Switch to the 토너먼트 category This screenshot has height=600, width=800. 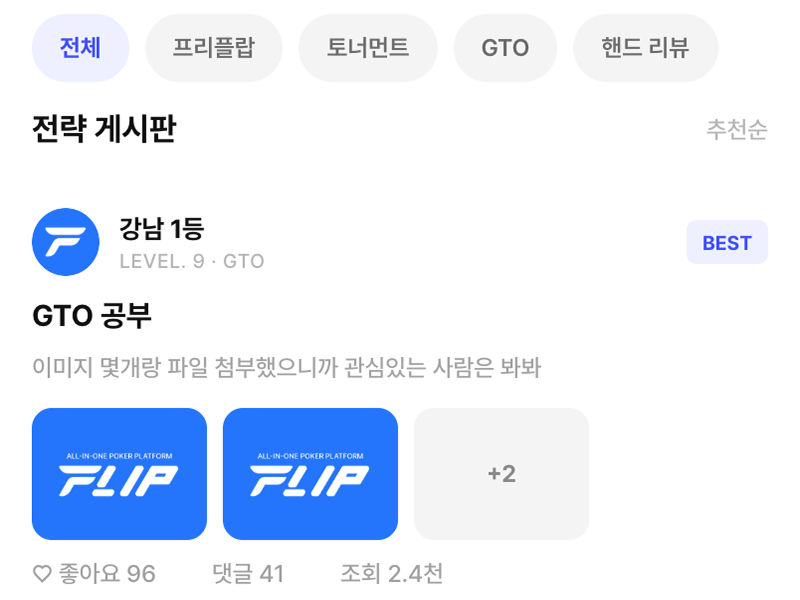coord(368,48)
